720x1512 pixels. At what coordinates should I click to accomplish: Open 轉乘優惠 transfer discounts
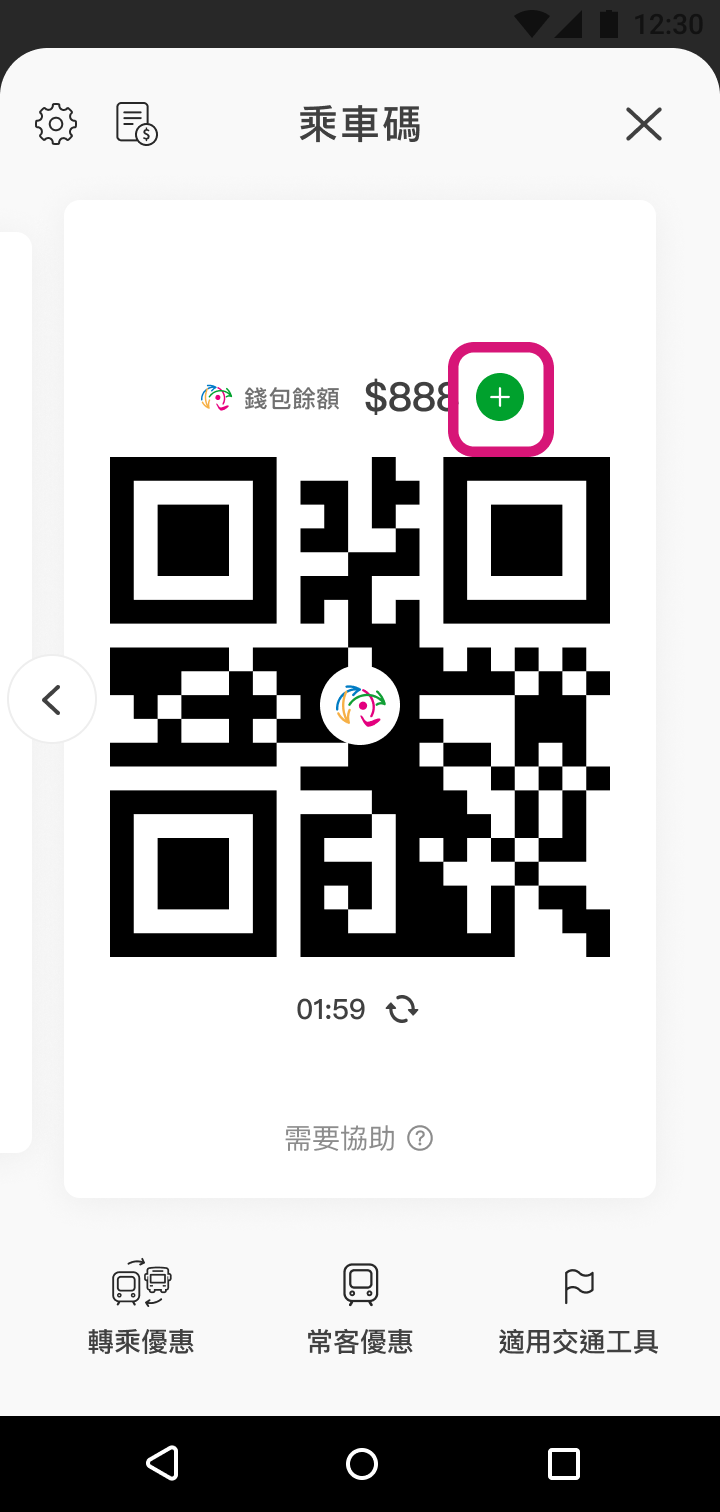coord(141,1307)
